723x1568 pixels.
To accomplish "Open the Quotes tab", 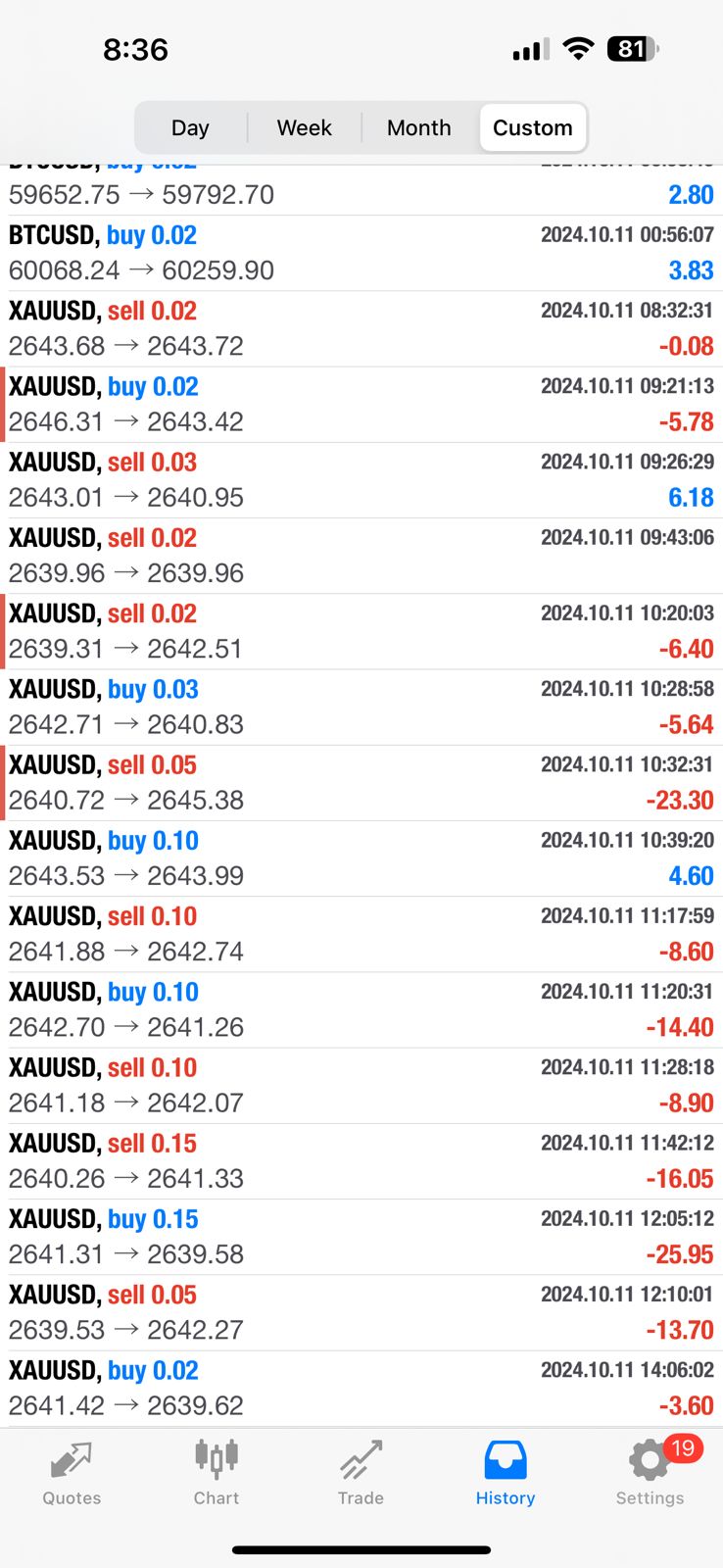I will pos(72,1472).
